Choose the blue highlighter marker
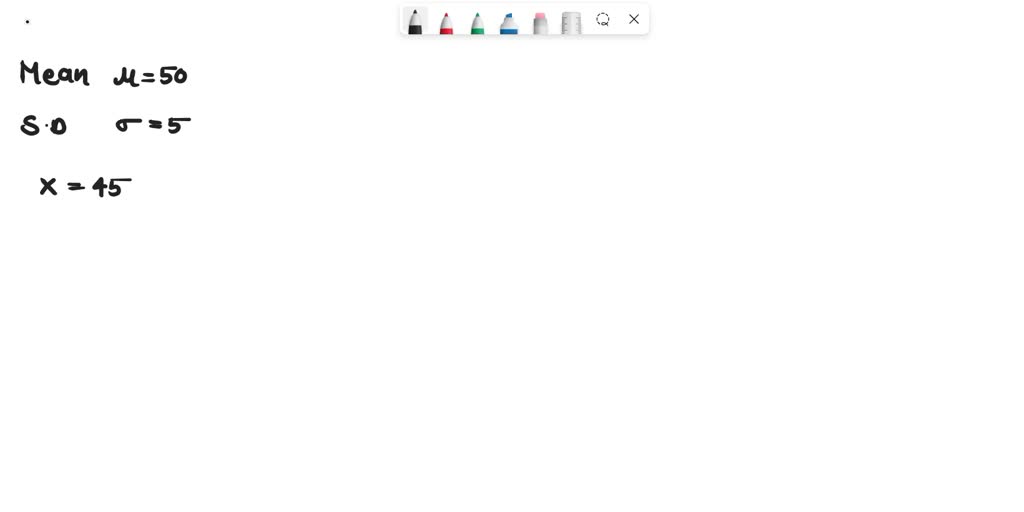Viewport: 1024px width, 512px height. tap(509, 22)
